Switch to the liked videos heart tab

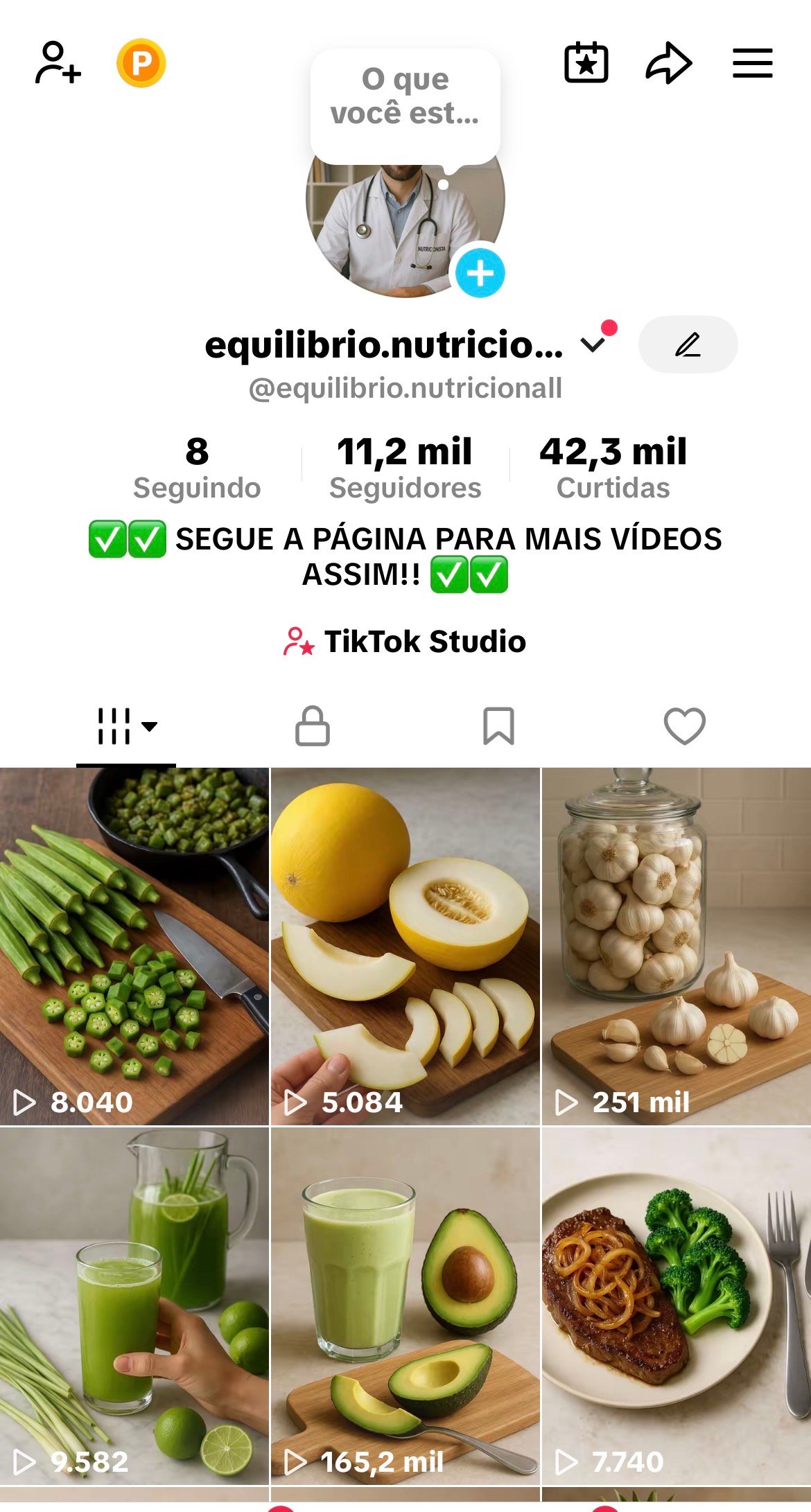pyautogui.click(x=685, y=726)
